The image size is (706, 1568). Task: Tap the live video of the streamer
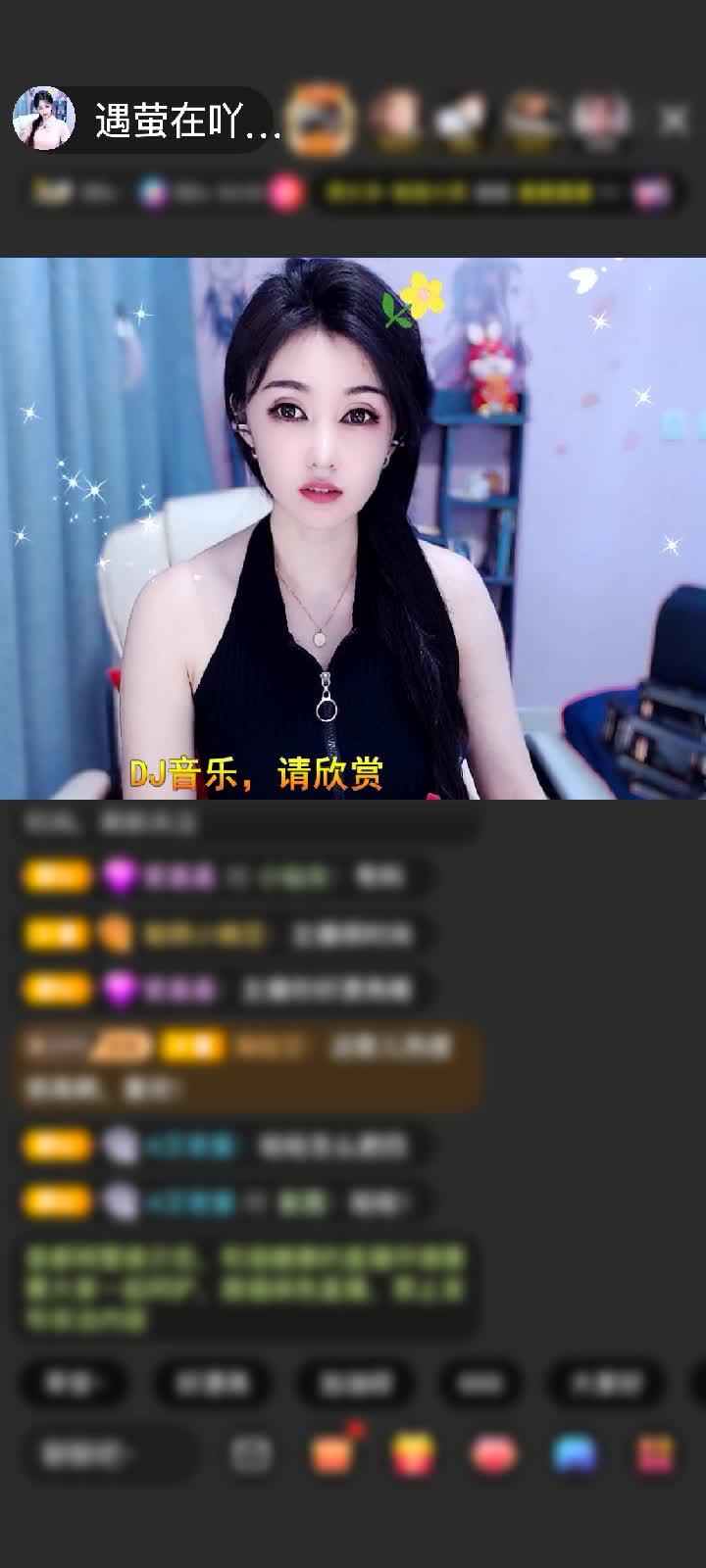(353, 529)
